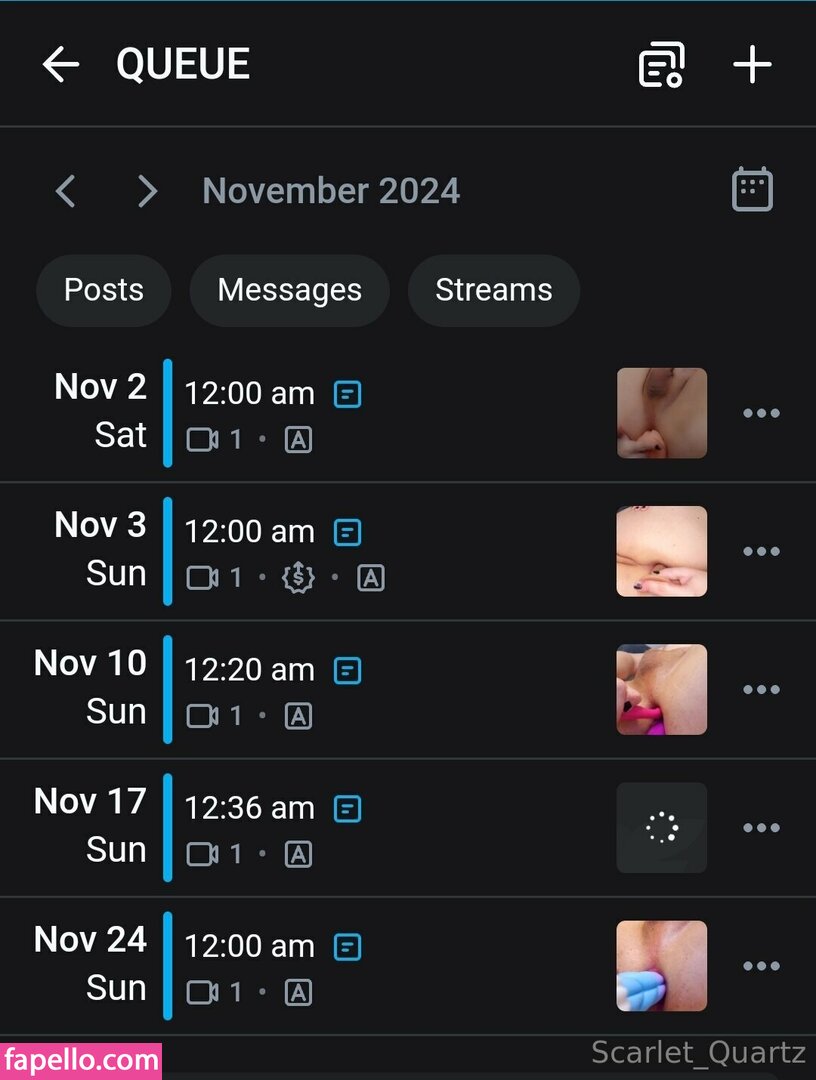Open more options for Nov 10 post
Image resolution: width=816 pixels, height=1080 pixels.
click(761, 689)
